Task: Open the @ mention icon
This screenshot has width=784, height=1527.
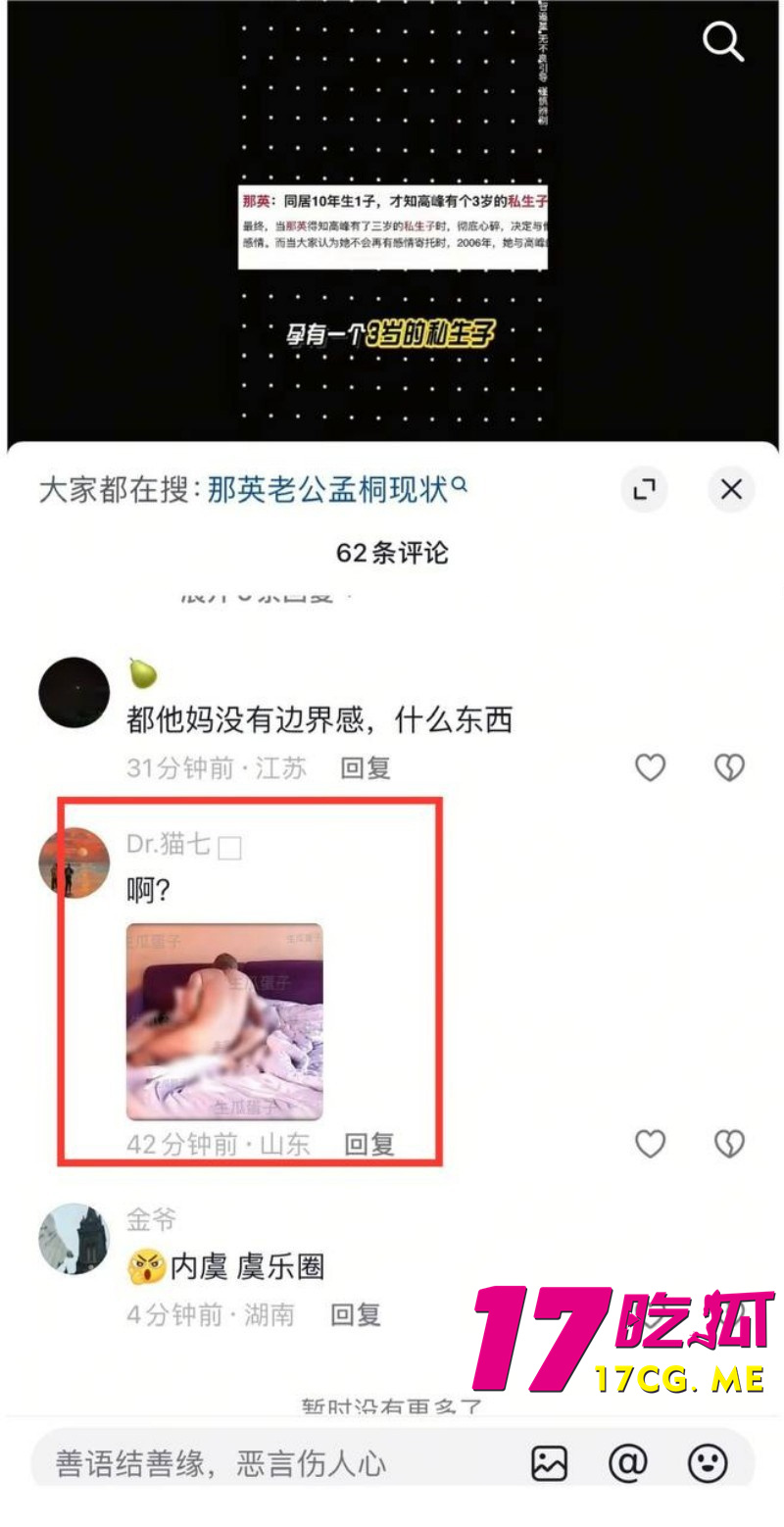Action: [x=627, y=1462]
